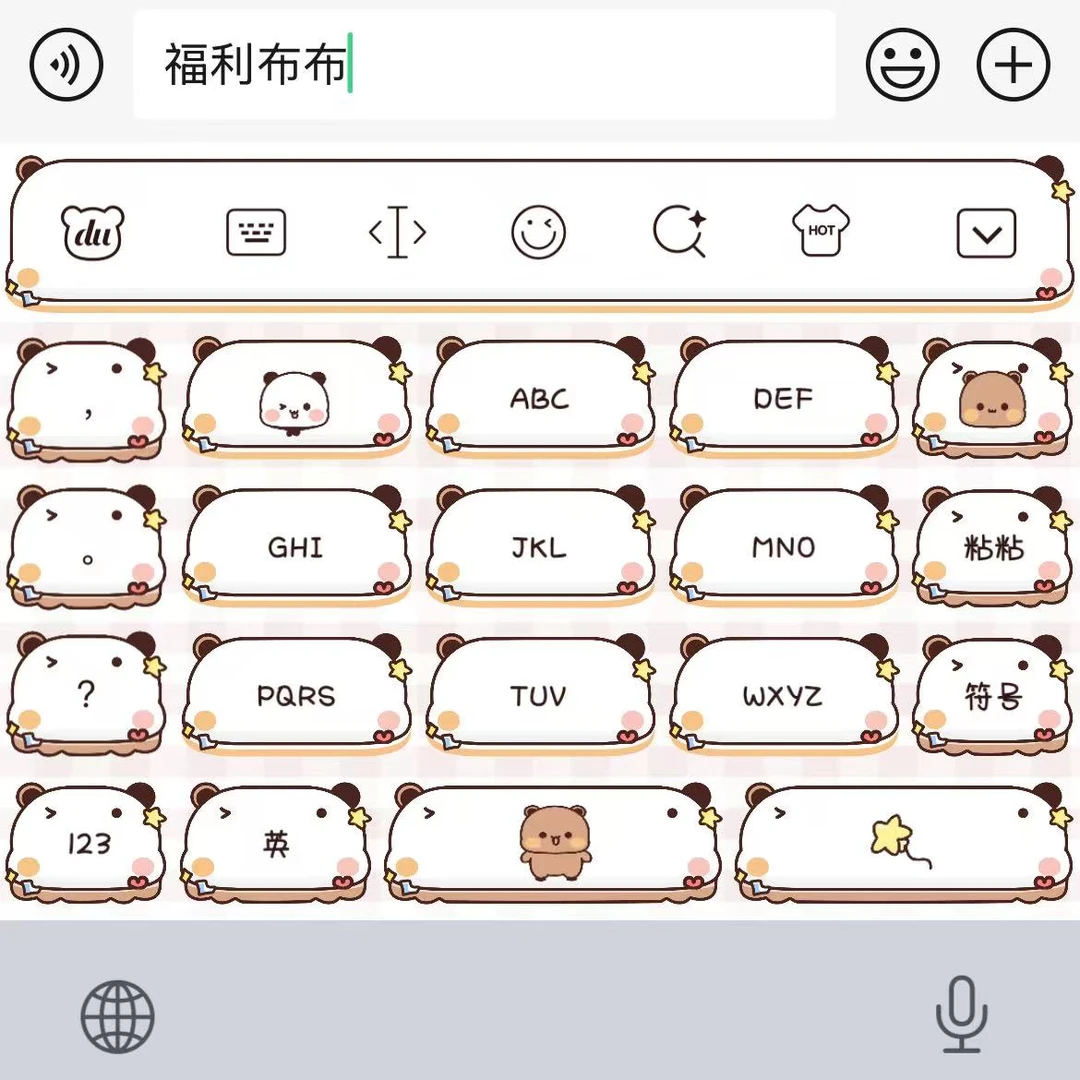Switch to the 123 number keypad
1080x1080 pixels.
88,844
